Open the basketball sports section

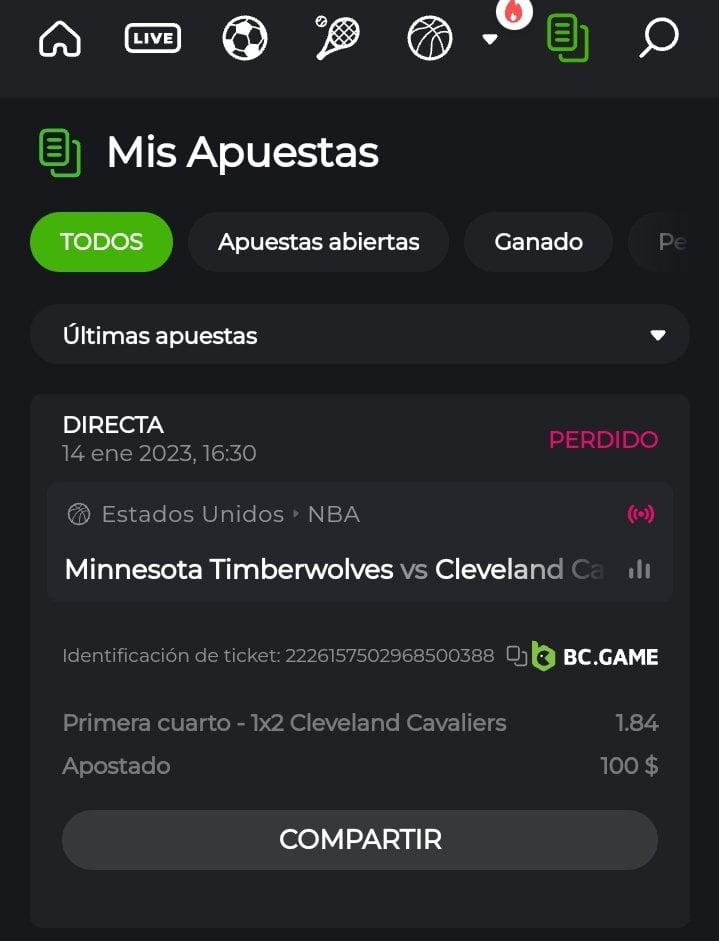430,39
